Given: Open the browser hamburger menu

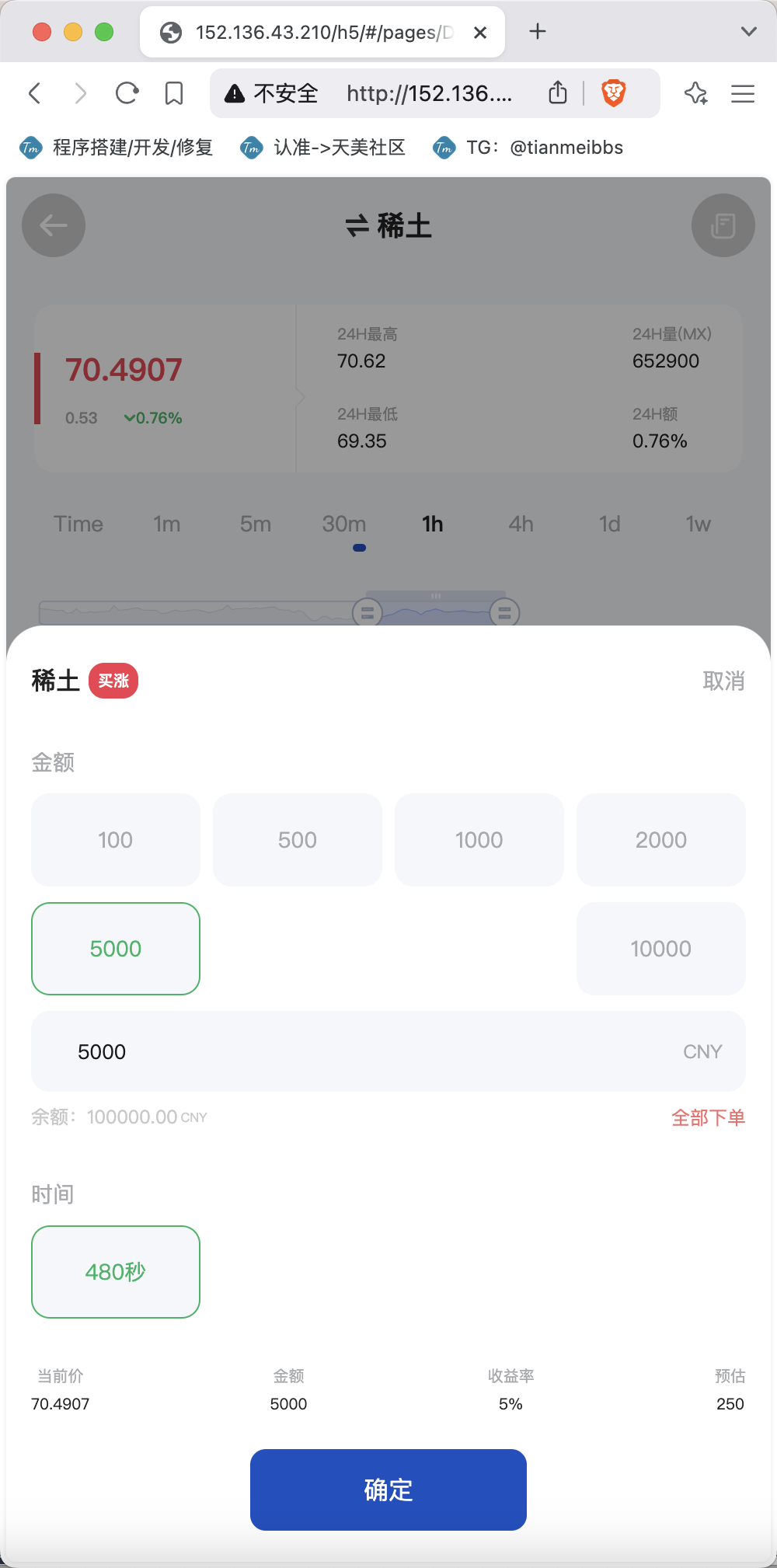Looking at the screenshot, I should tap(743, 93).
